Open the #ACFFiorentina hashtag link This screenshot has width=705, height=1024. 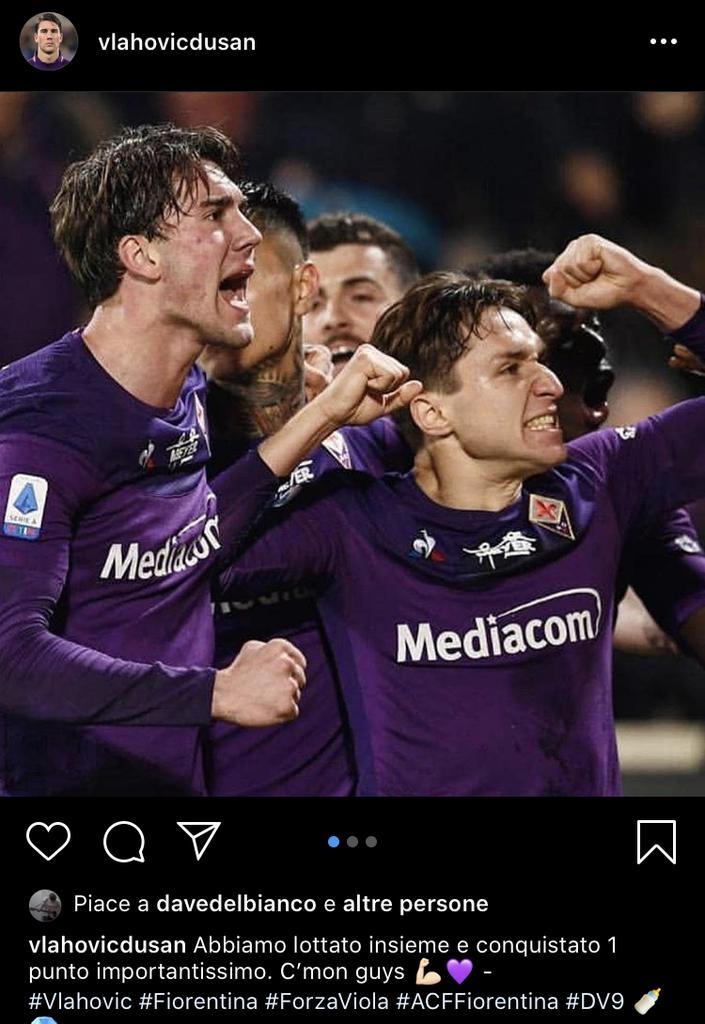[477, 1000]
